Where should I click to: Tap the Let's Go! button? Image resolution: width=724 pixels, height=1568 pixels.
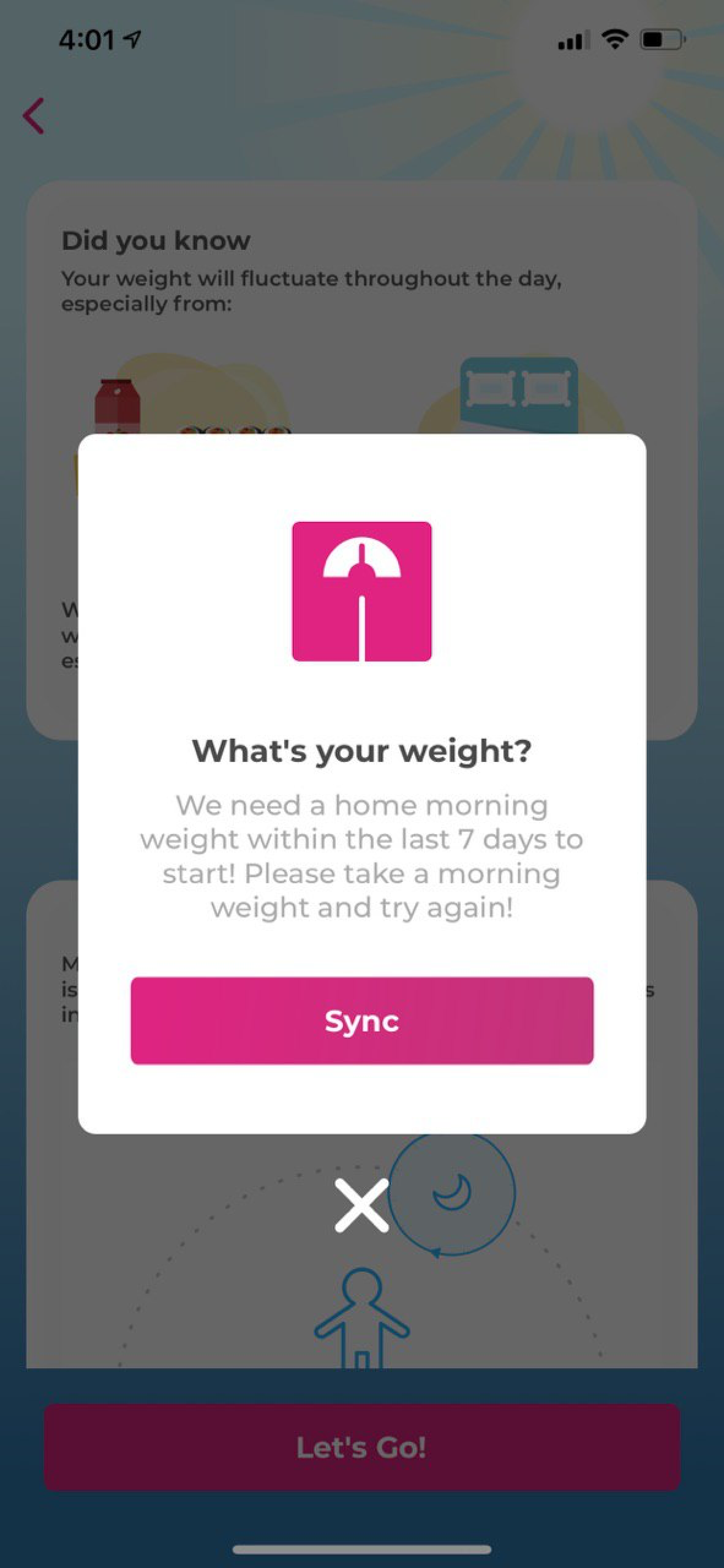click(x=362, y=1448)
